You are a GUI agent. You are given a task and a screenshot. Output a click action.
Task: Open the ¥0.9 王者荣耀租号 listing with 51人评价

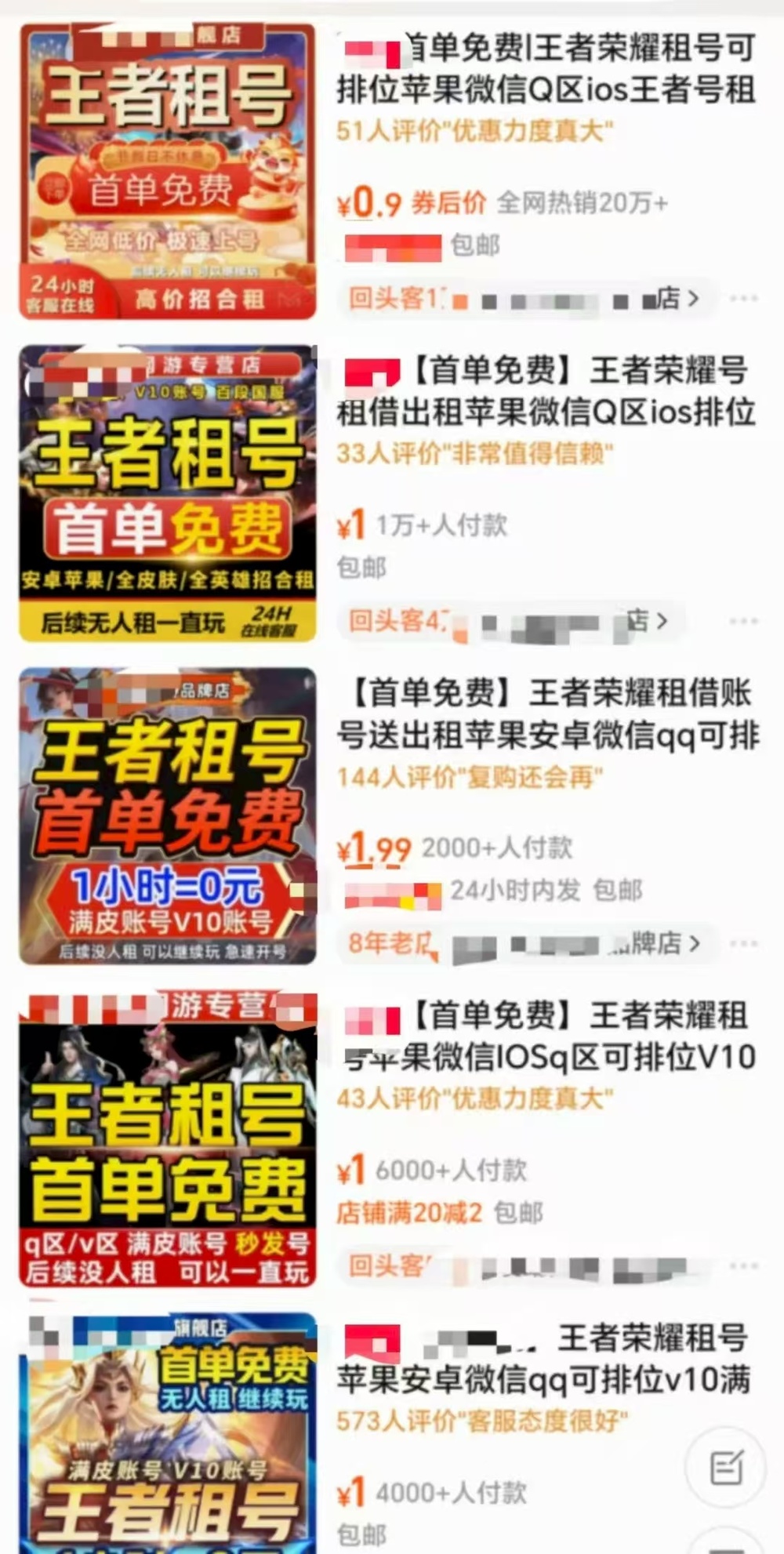pyautogui.click(x=546, y=69)
